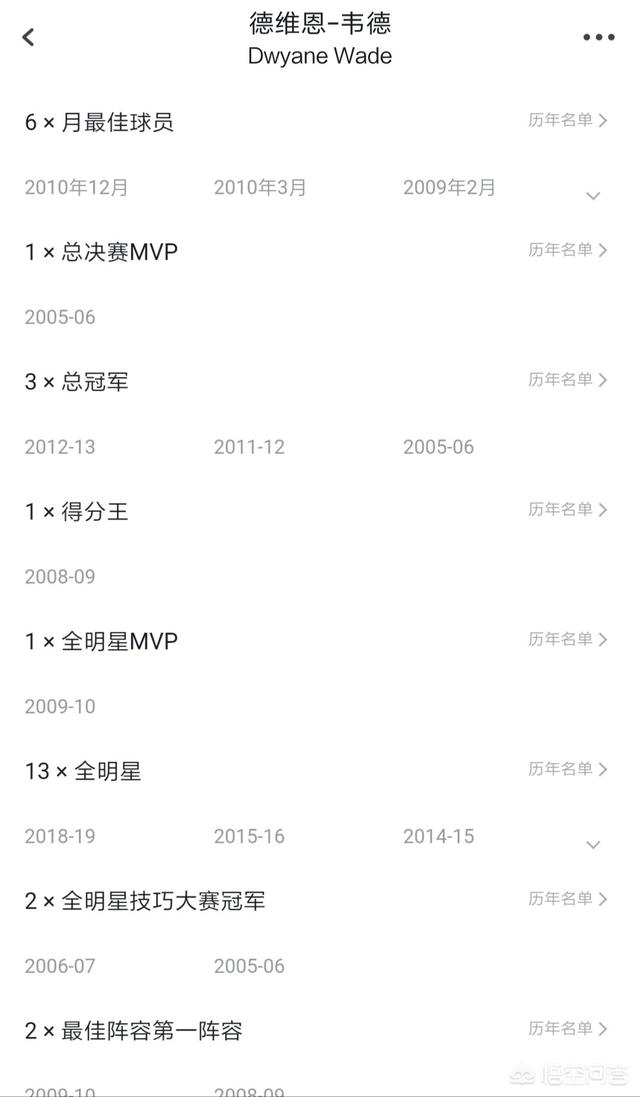Expand the 全明星 seasons list
640x1097 pixels.
point(593,844)
